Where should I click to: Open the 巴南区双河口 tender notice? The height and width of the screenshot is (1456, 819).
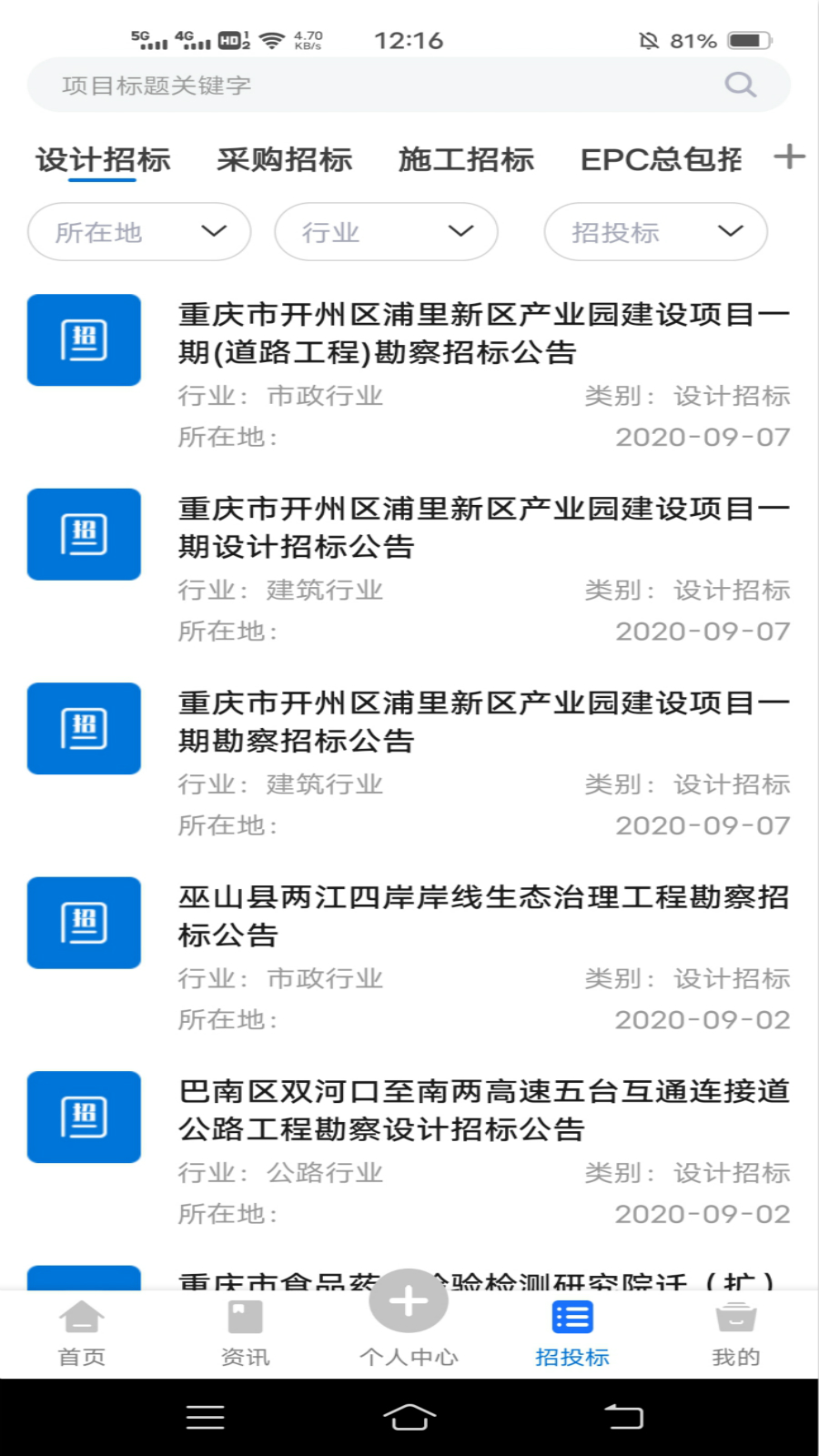482,1110
